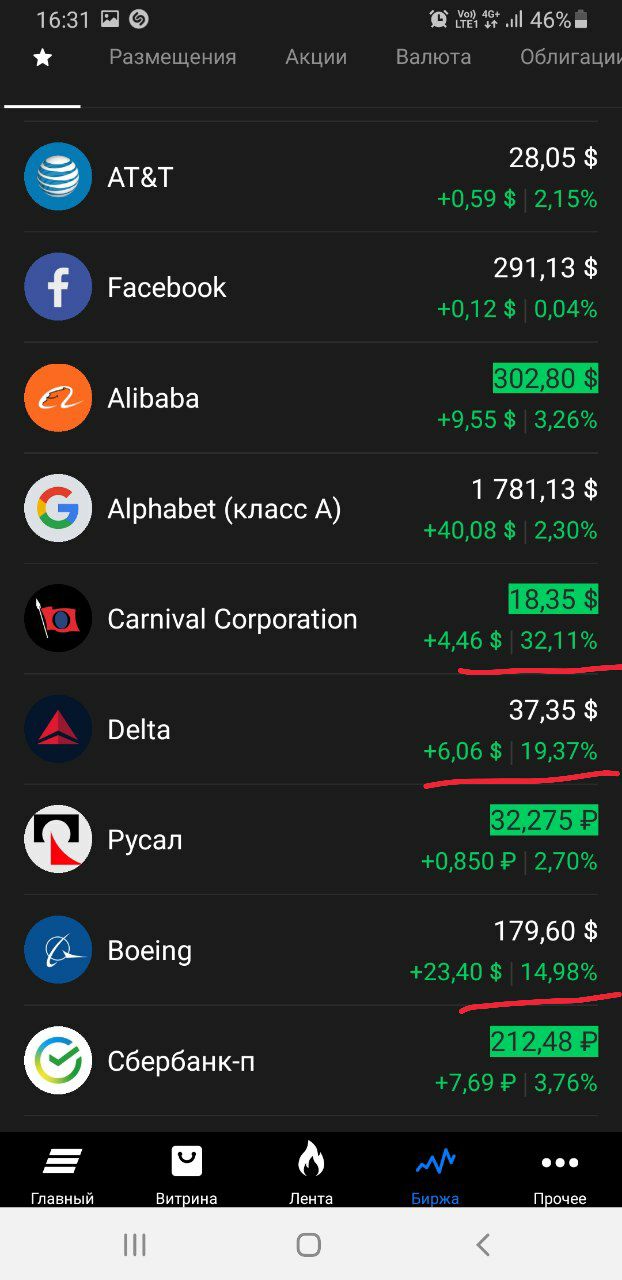Open the Русал stock row
Screen dimensions: 622x1280
click(x=311, y=840)
